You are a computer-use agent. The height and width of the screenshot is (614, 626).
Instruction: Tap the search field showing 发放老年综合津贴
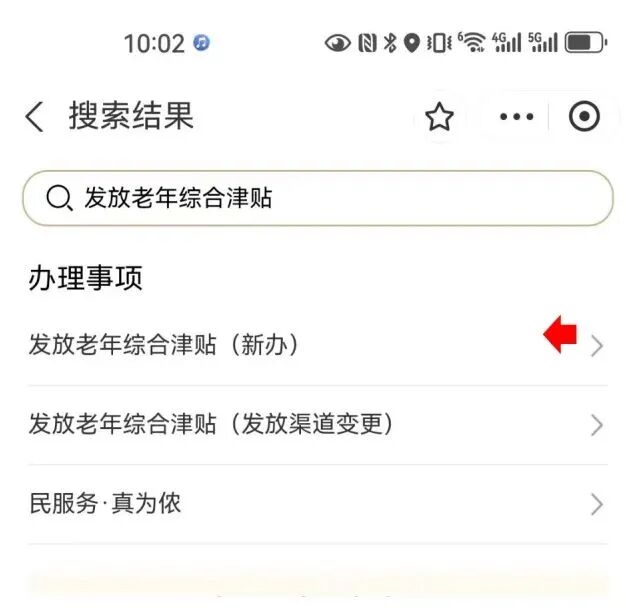(x=316, y=198)
